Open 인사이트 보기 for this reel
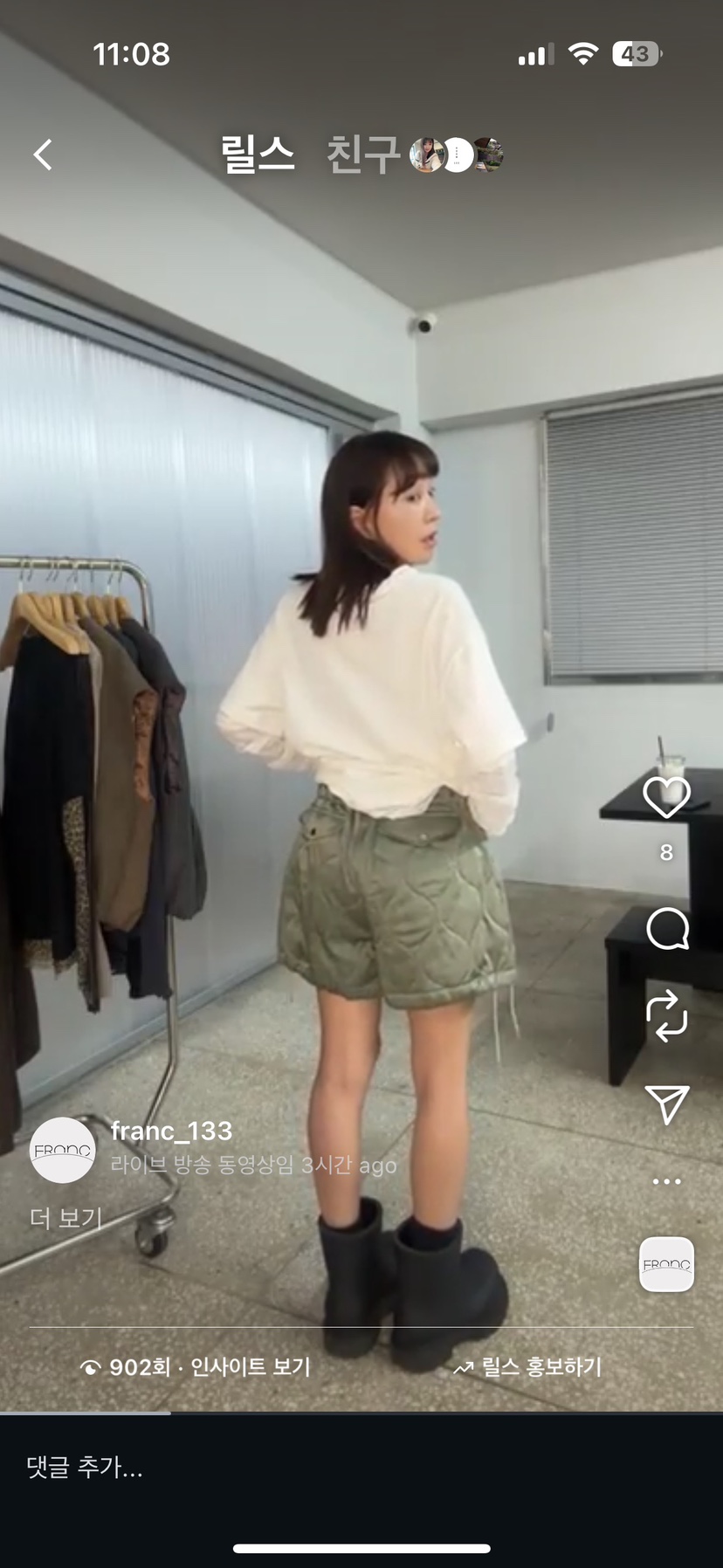The height and width of the screenshot is (1568, 723). [250, 1367]
